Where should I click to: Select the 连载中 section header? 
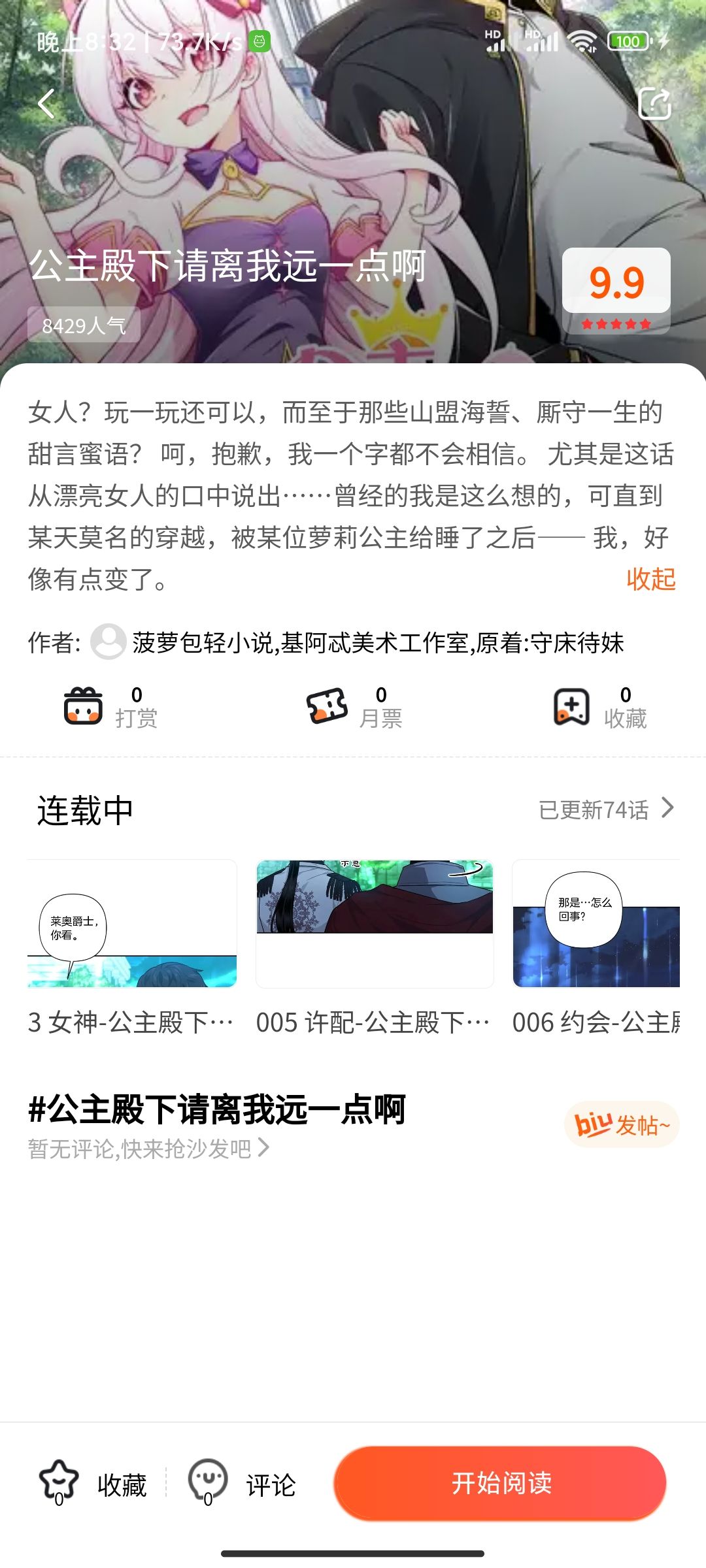click(85, 810)
